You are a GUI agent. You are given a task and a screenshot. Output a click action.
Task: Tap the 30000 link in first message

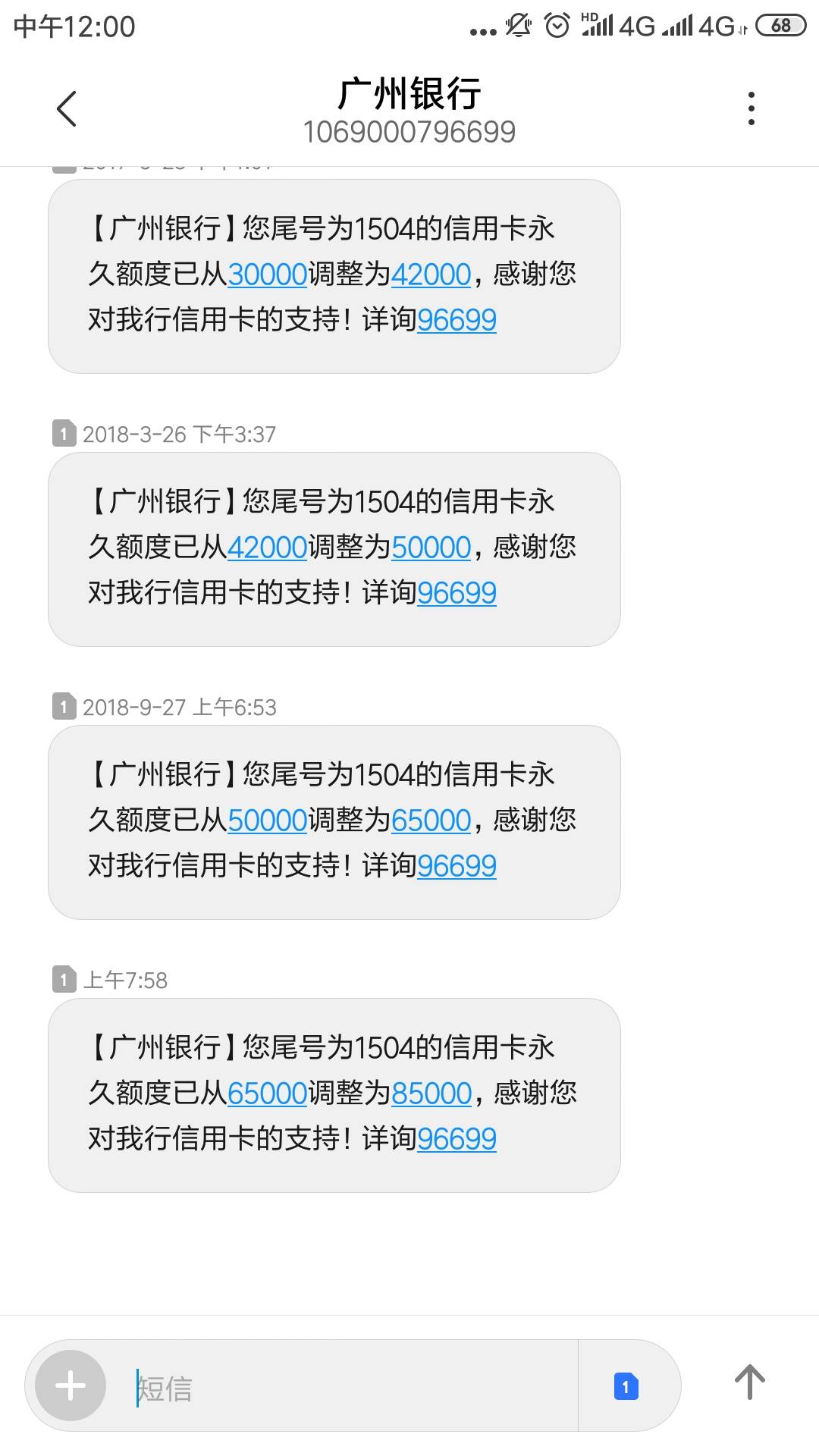267,274
